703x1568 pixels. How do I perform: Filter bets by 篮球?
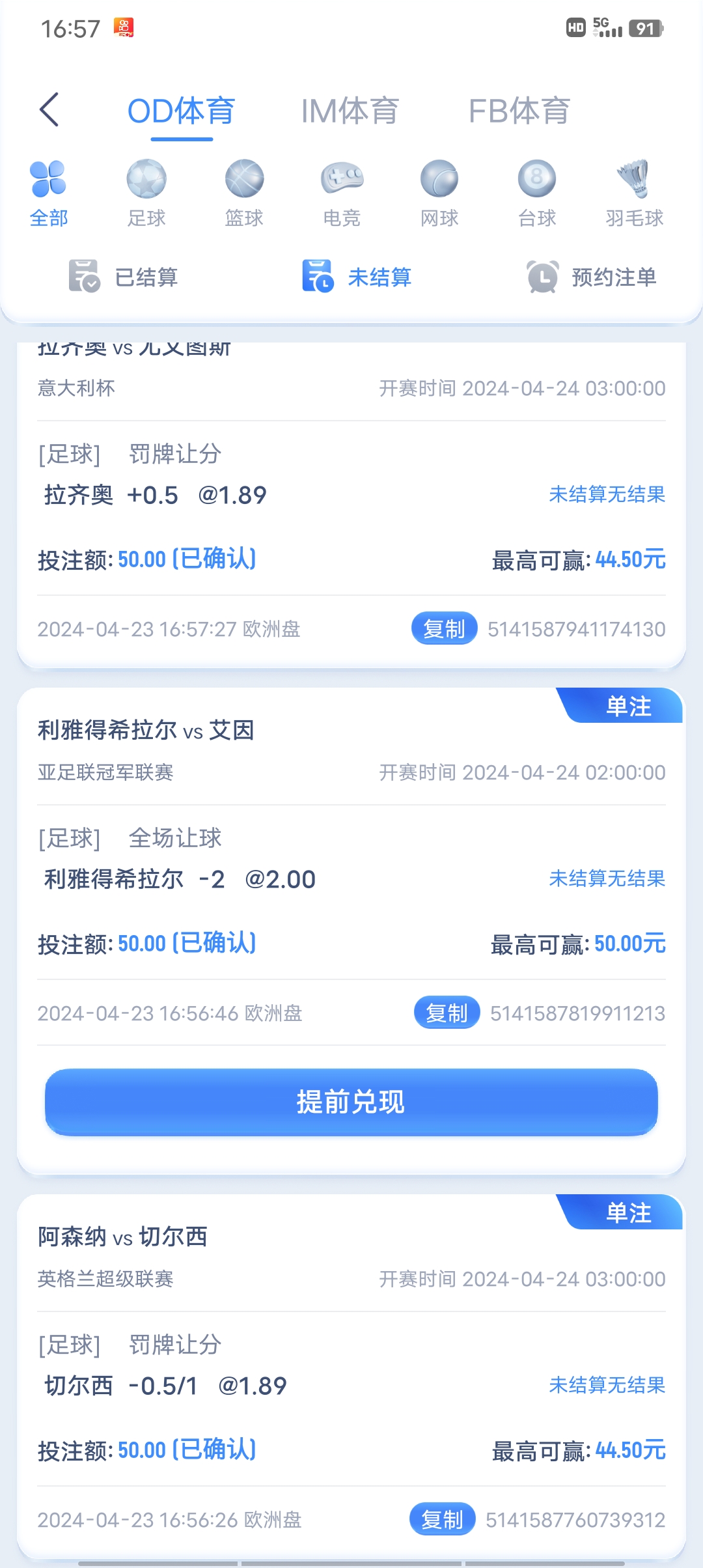click(x=244, y=193)
